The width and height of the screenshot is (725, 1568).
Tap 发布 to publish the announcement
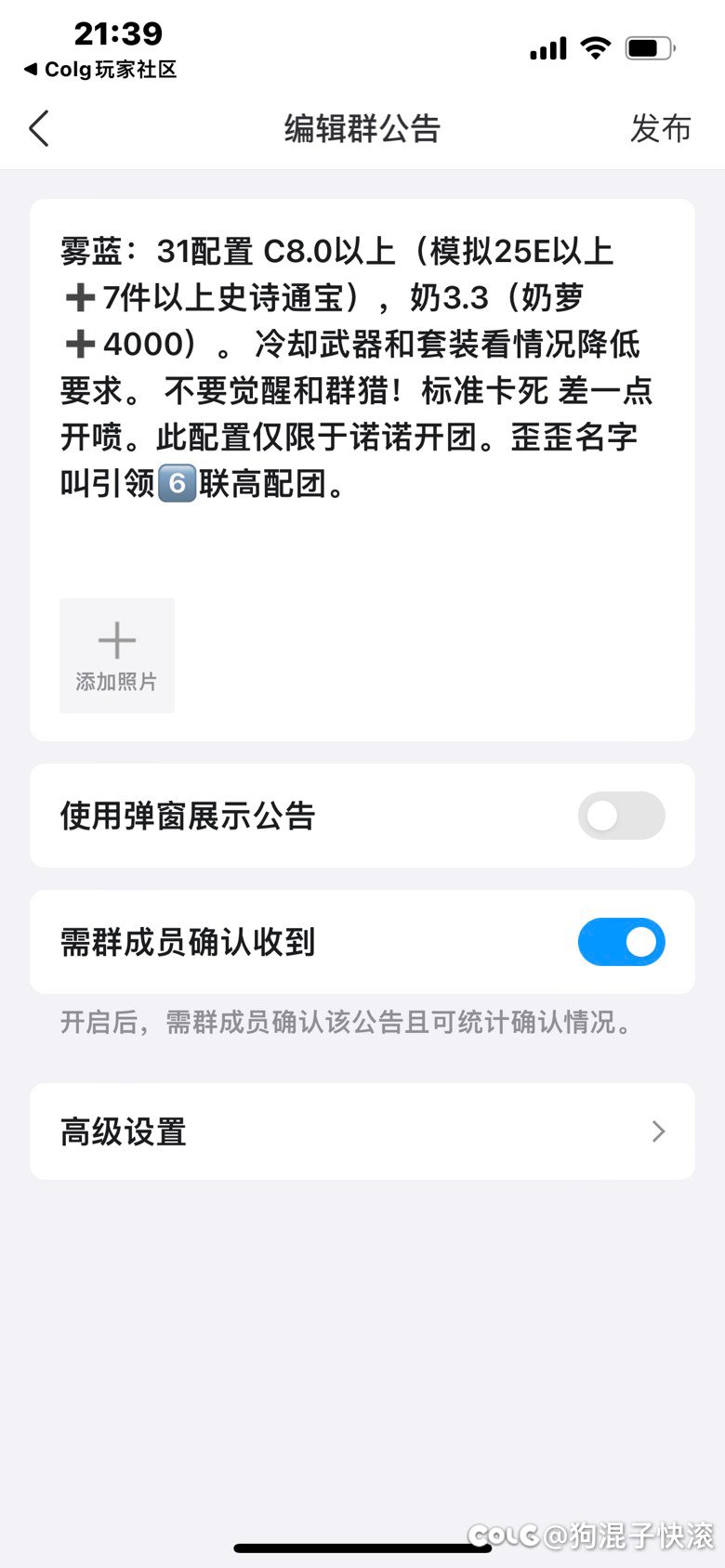click(660, 128)
